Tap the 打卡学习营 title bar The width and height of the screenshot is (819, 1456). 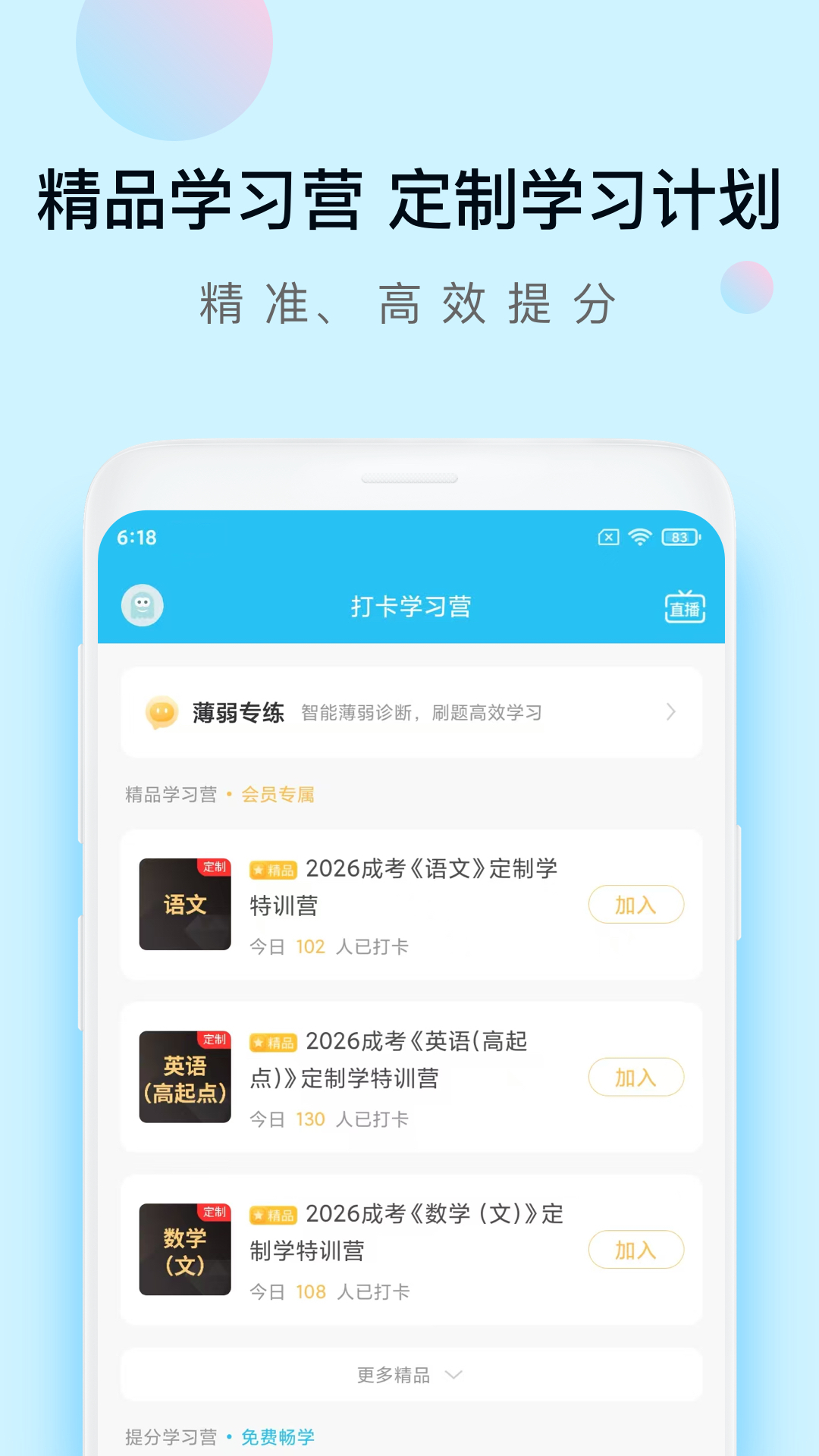409,607
